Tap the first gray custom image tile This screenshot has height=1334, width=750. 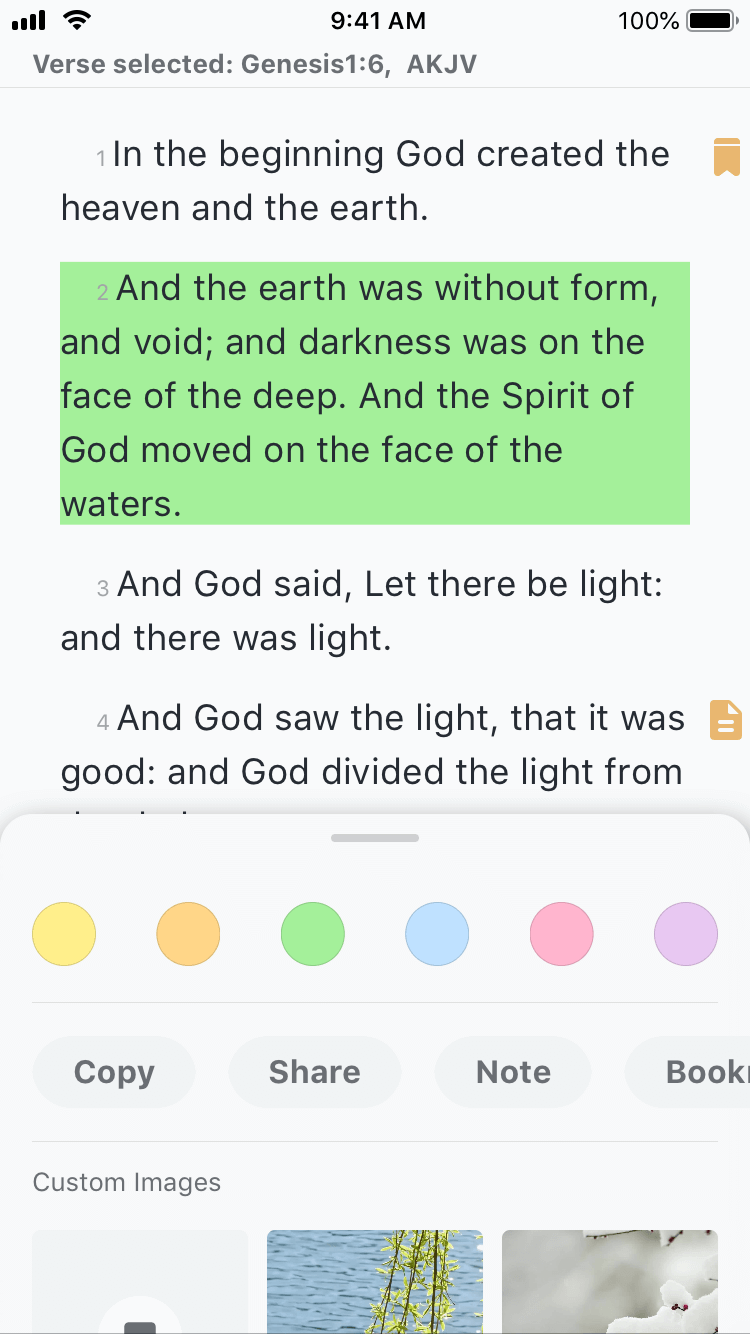pyautogui.click(x=140, y=1282)
